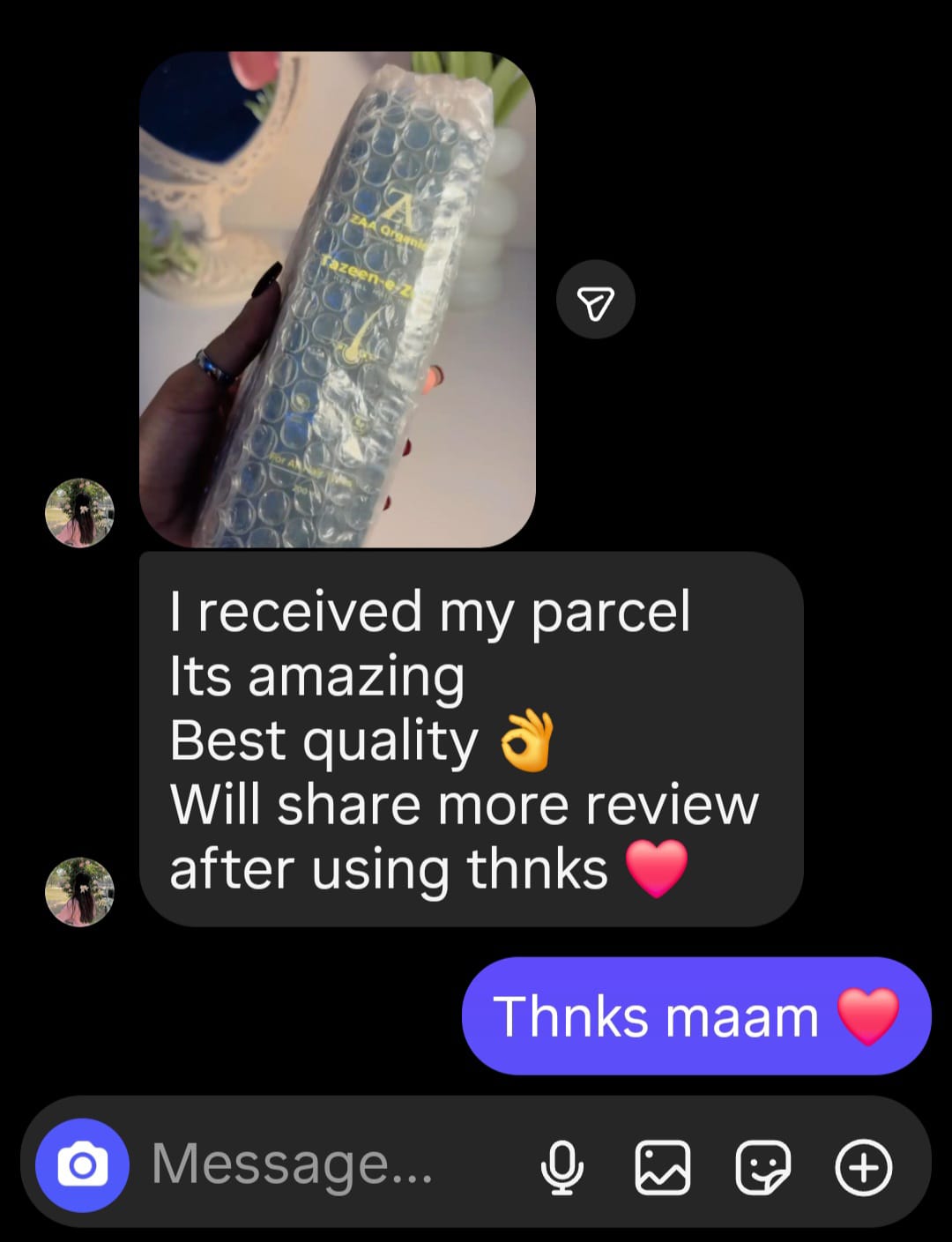Record a voice message with the microphone
Viewport: 952px width, 1242px height.
[x=562, y=1167]
